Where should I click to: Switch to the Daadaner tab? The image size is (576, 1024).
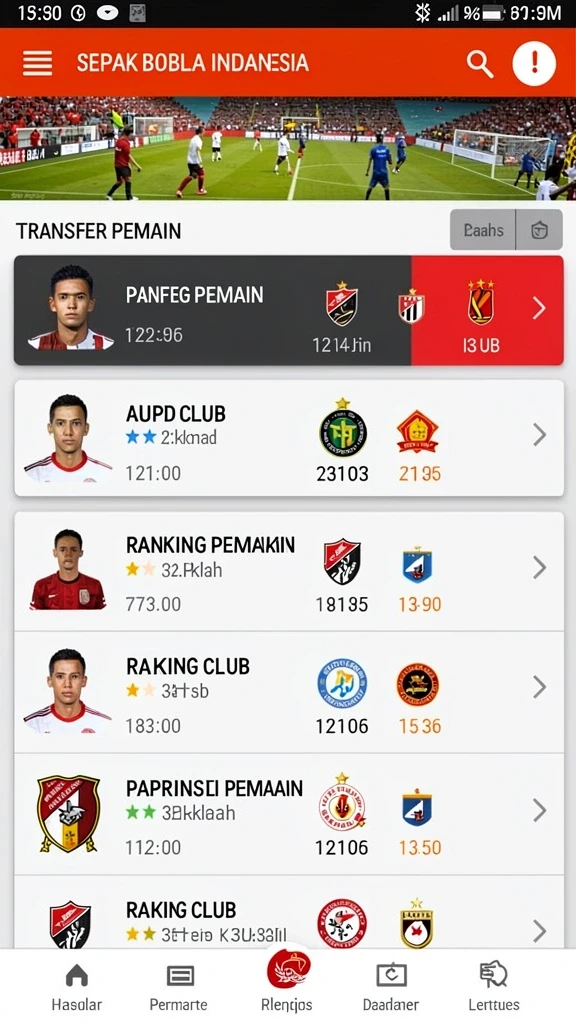[x=391, y=987]
